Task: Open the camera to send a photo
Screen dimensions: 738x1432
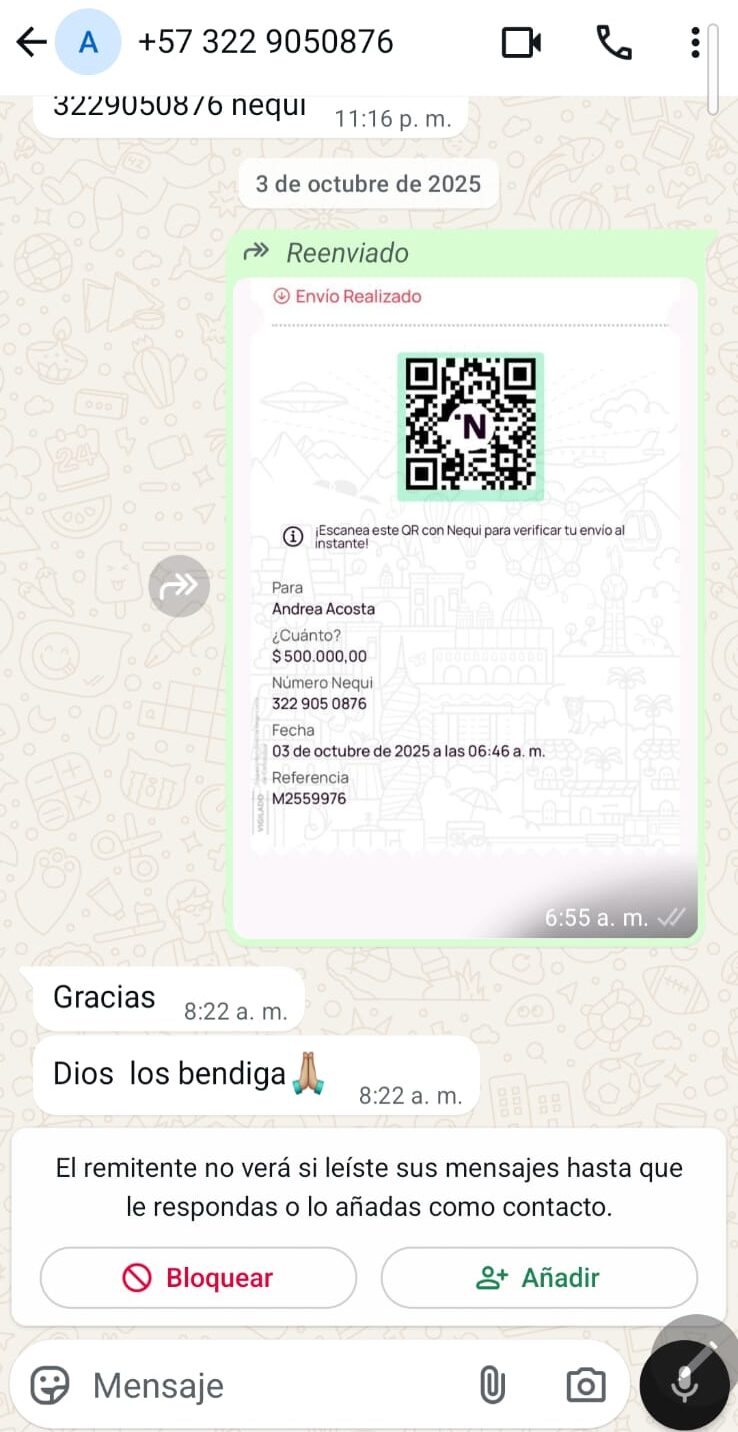Action: [x=586, y=1385]
